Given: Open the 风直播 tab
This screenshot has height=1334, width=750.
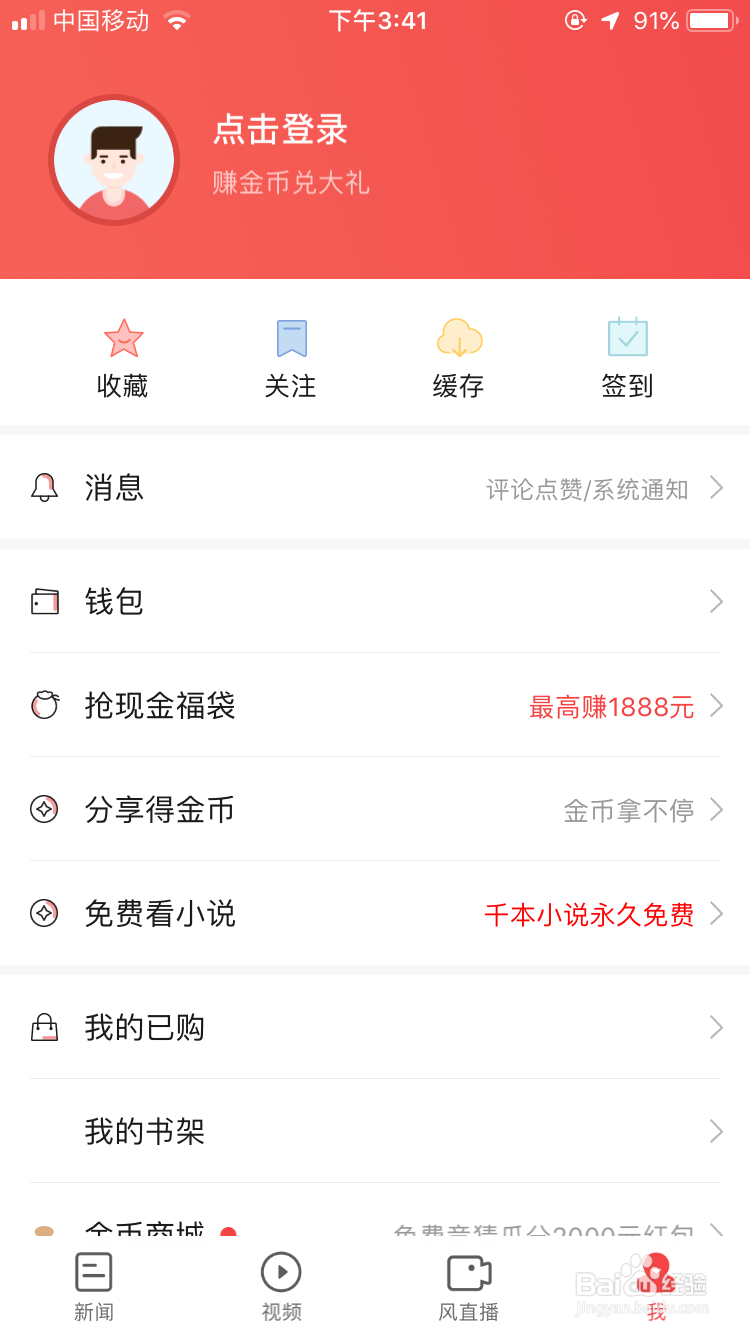Looking at the screenshot, I should pyautogui.click(x=467, y=1285).
